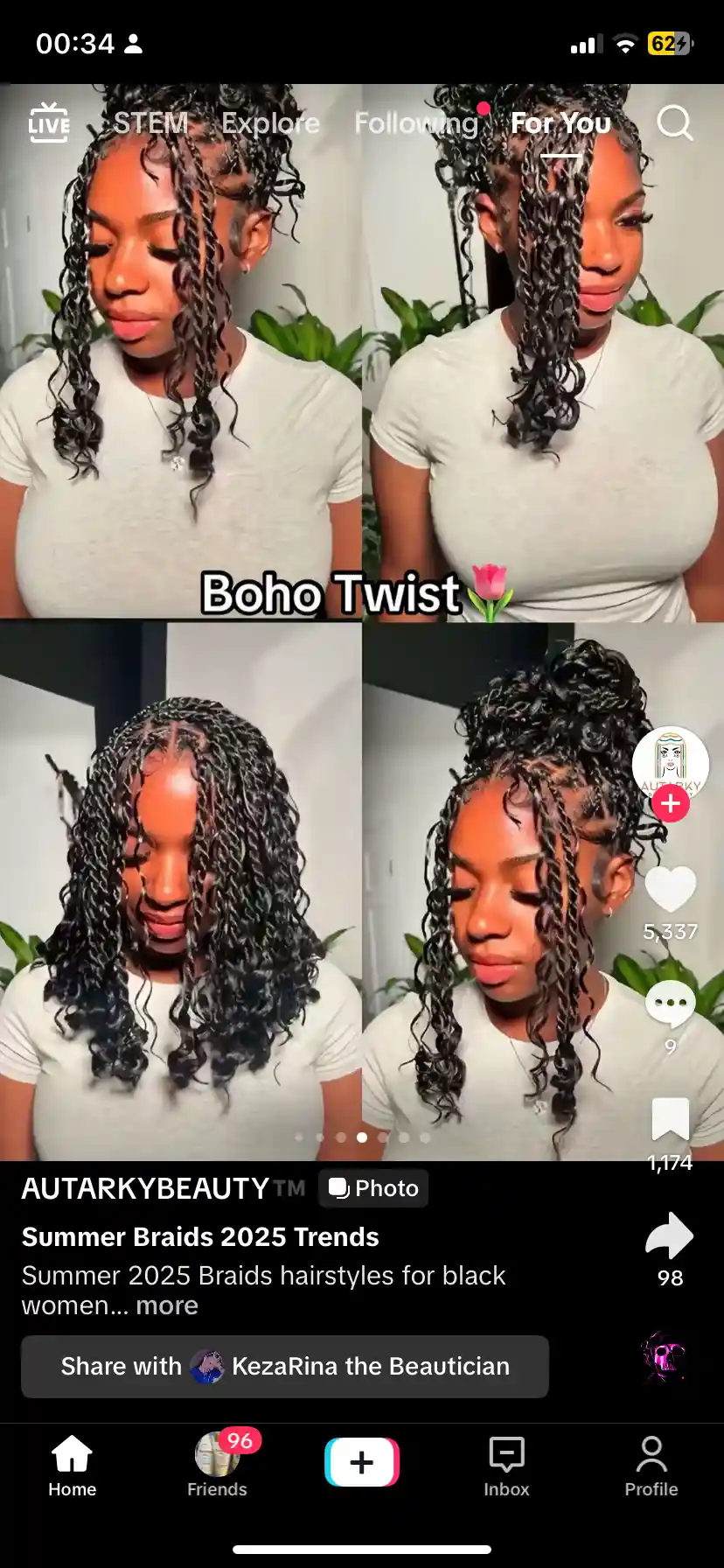
Task: Create a new post with plus
Action: [x=362, y=1462]
